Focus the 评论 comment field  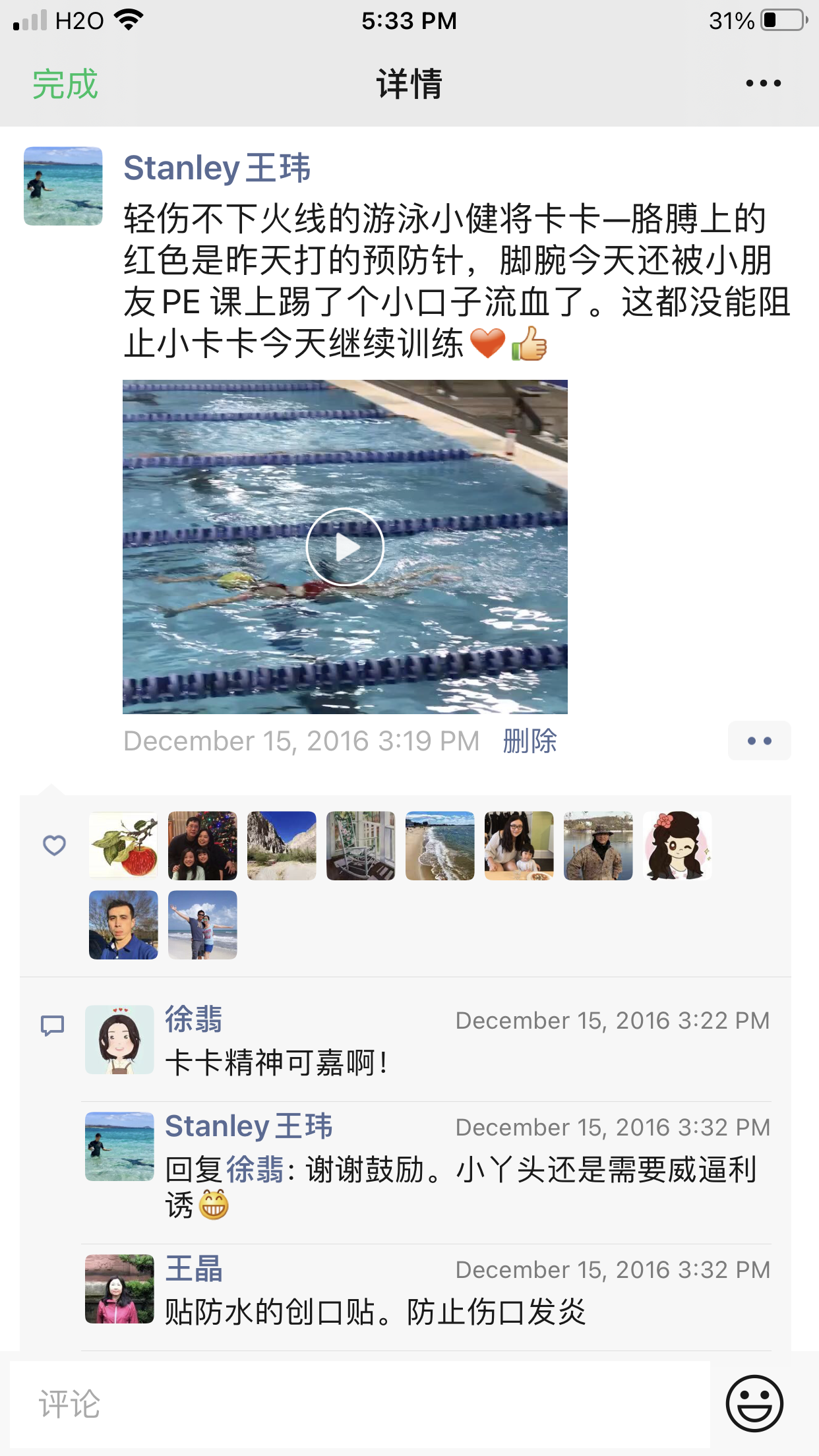(359, 1403)
